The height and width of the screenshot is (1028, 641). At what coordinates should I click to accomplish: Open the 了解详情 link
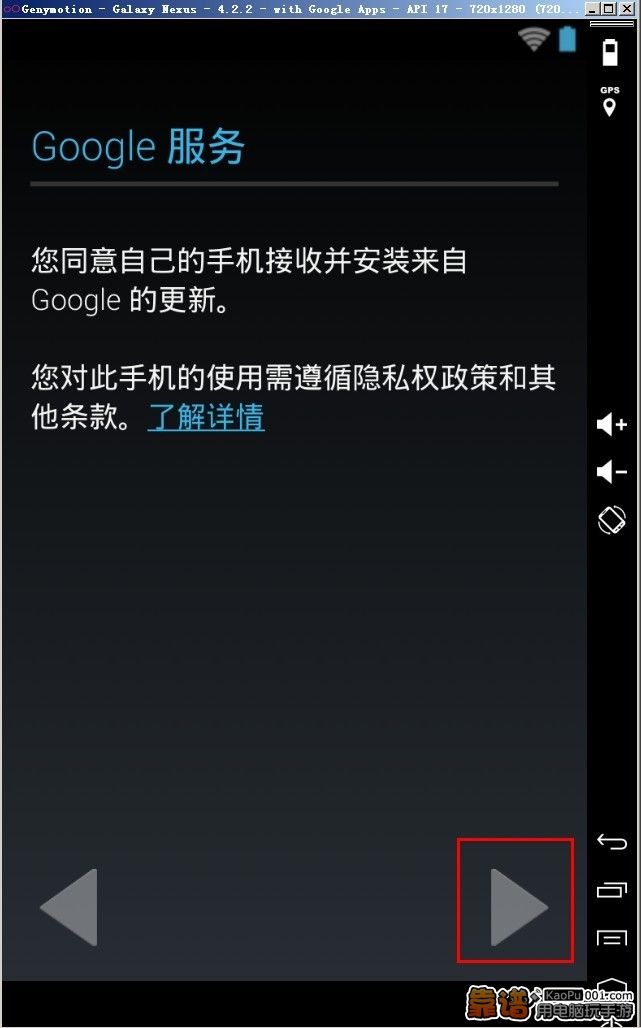coord(206,416)
